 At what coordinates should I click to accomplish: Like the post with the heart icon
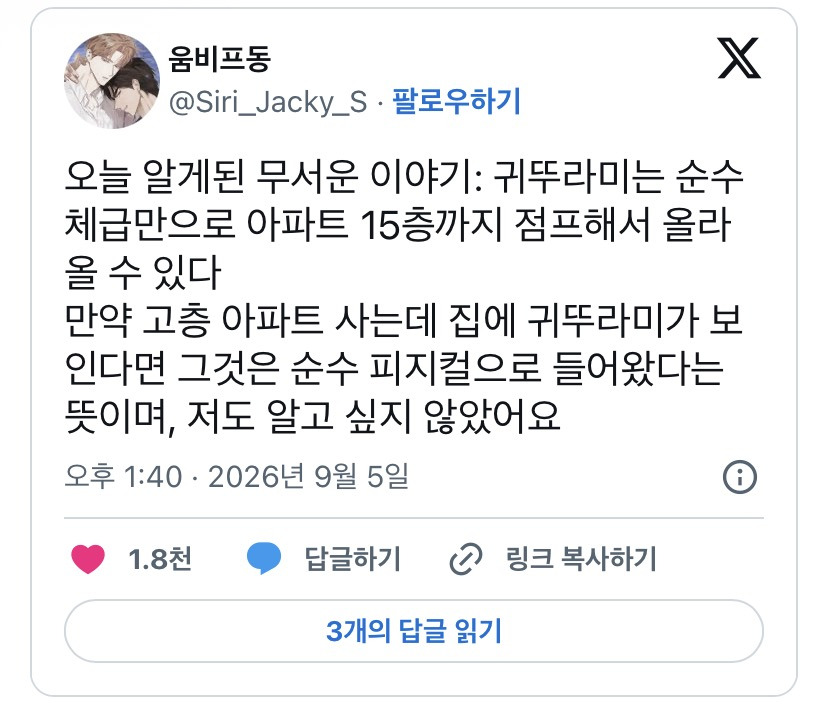pos(88,559)
